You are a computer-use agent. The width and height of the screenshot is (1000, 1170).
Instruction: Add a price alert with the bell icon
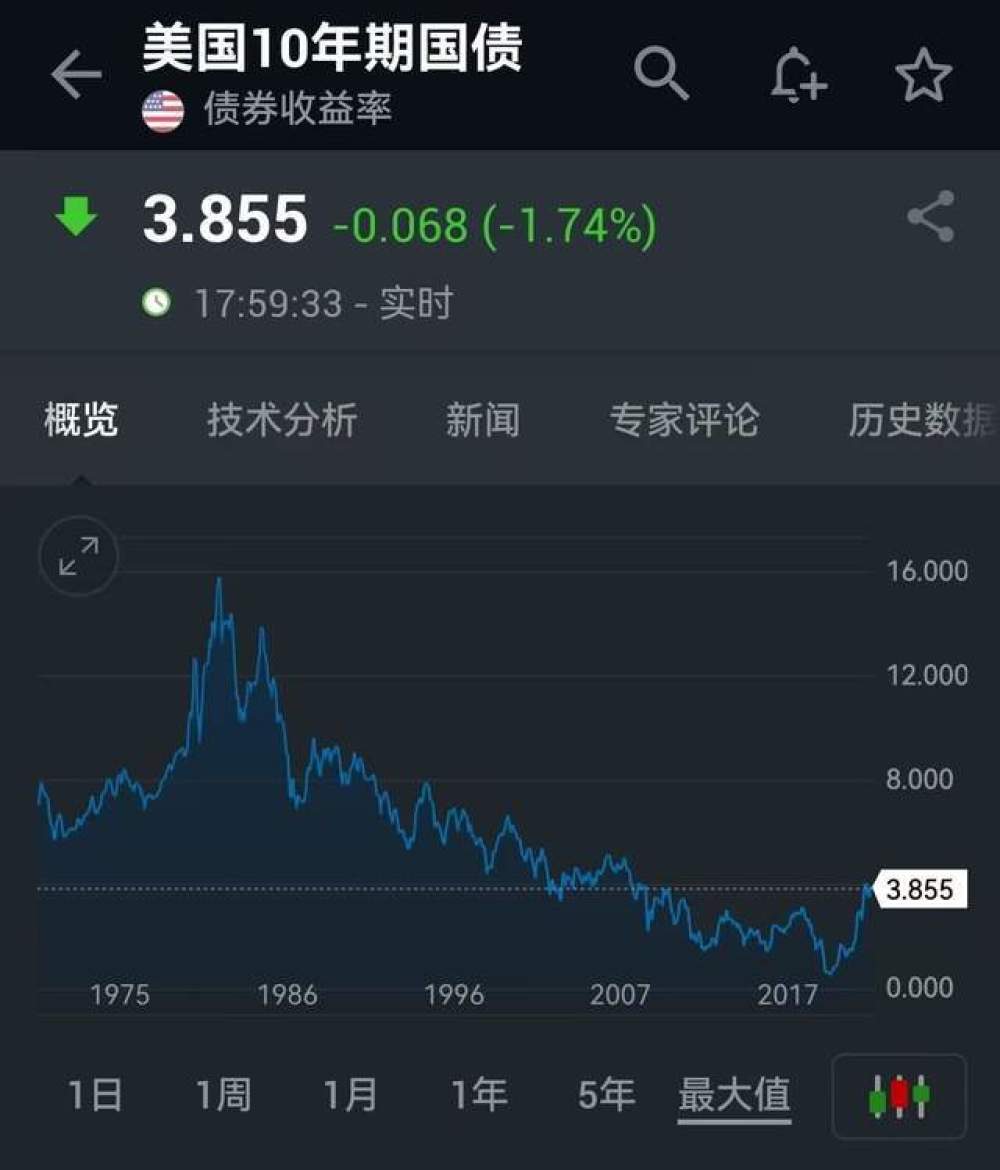click(798, 75)
